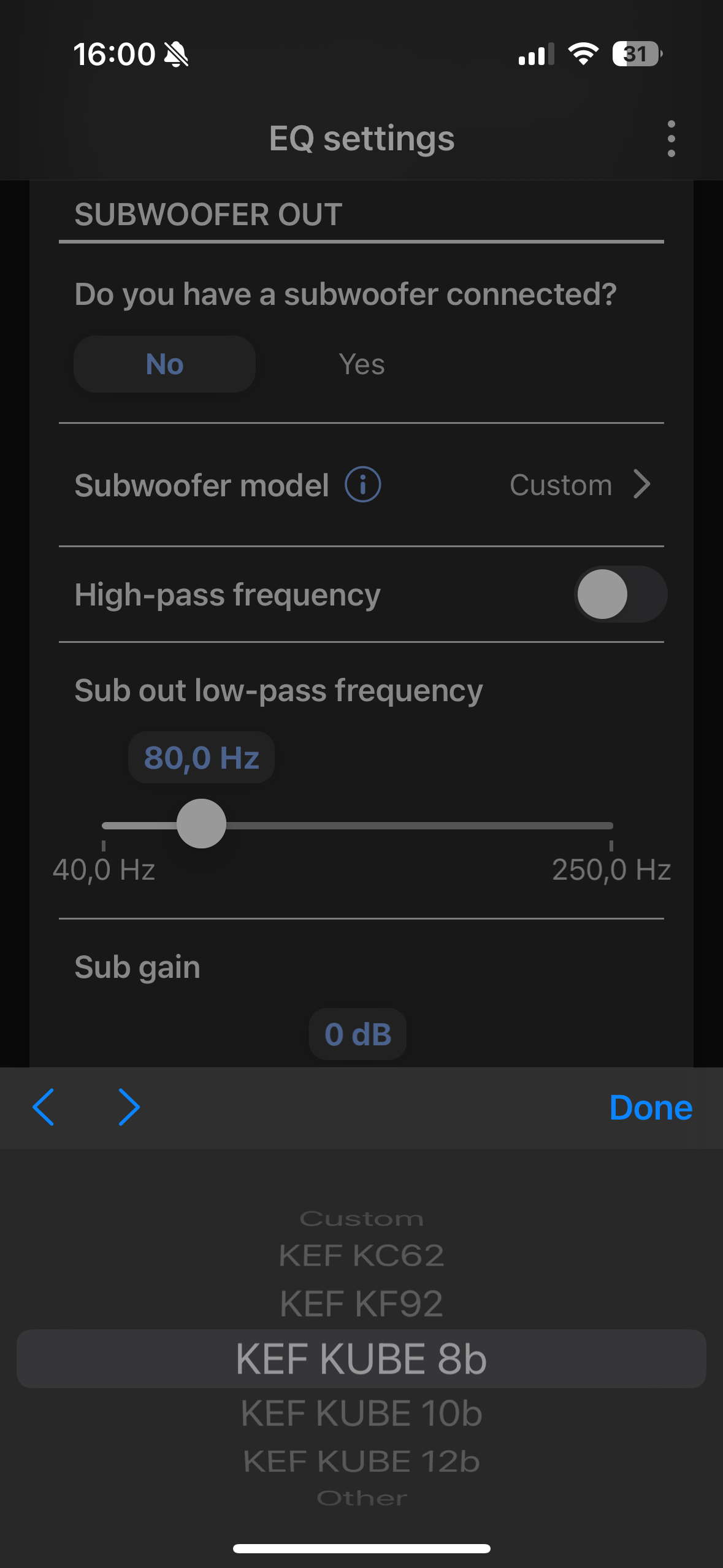Tap Done to close the picker
Viewport: 723px width, 1568px height.
tap(651, 1108)
